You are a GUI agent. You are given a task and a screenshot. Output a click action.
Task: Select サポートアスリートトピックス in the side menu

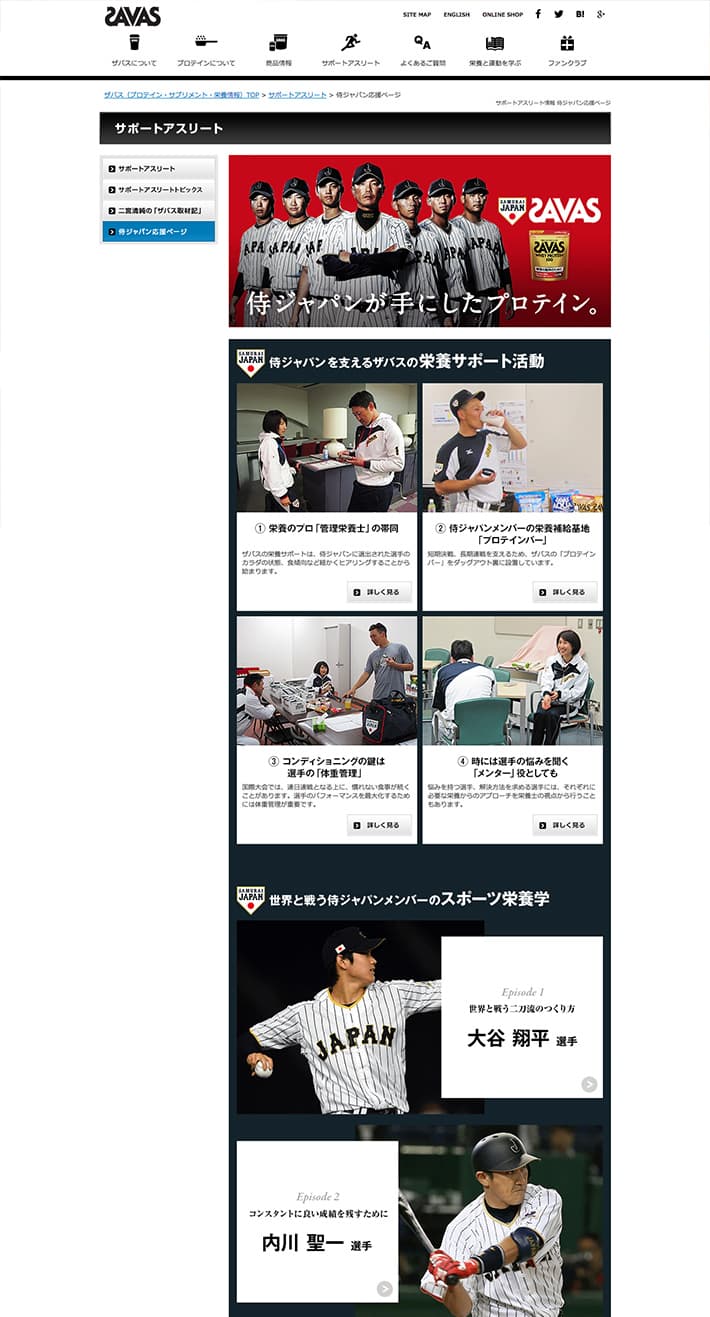pyautogui.click(x=159, y=190)
